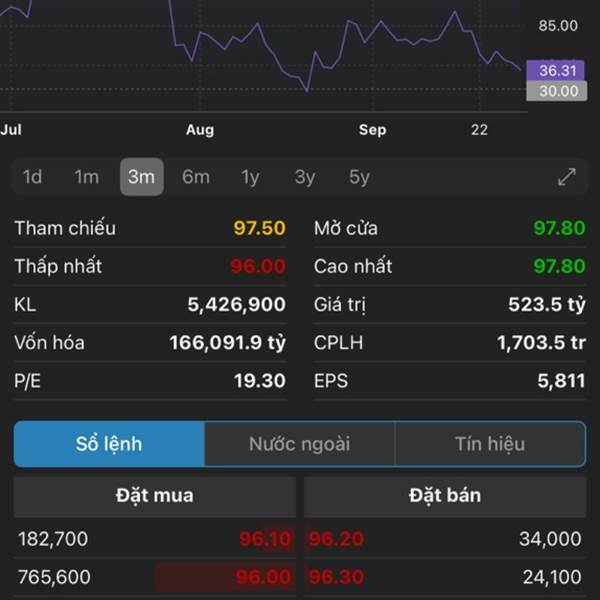This screenshot has width=600, height=600.
Task: Change chart range to 1y
Action: point(250,177)
